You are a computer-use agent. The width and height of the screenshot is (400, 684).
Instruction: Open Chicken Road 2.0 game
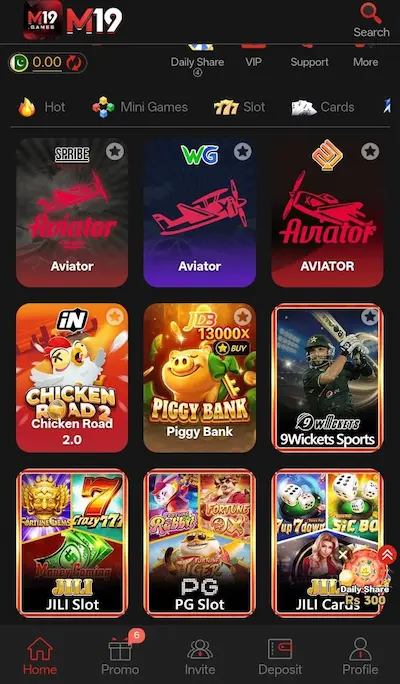click(x=72, y=378)
